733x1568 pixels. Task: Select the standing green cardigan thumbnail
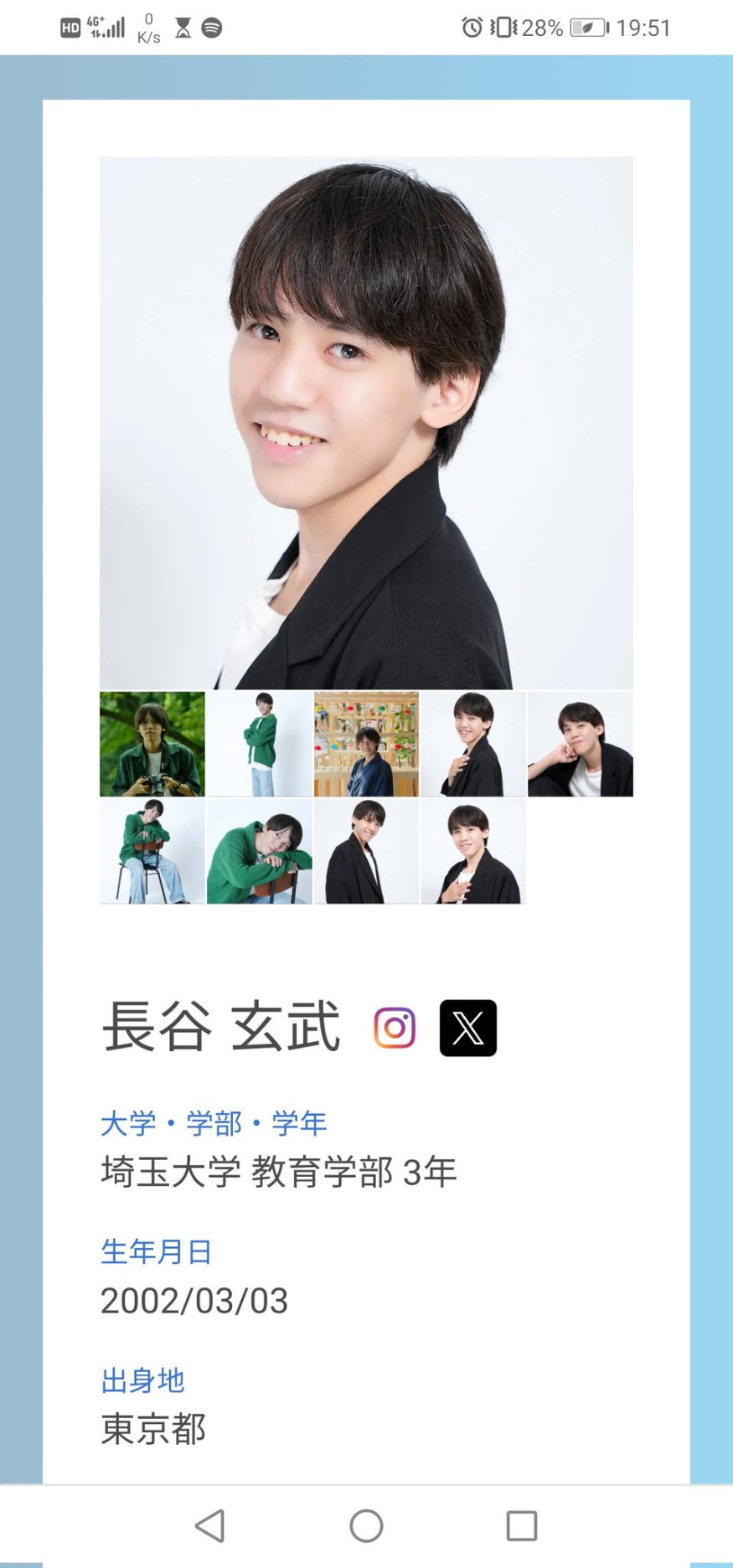(259, 744)
